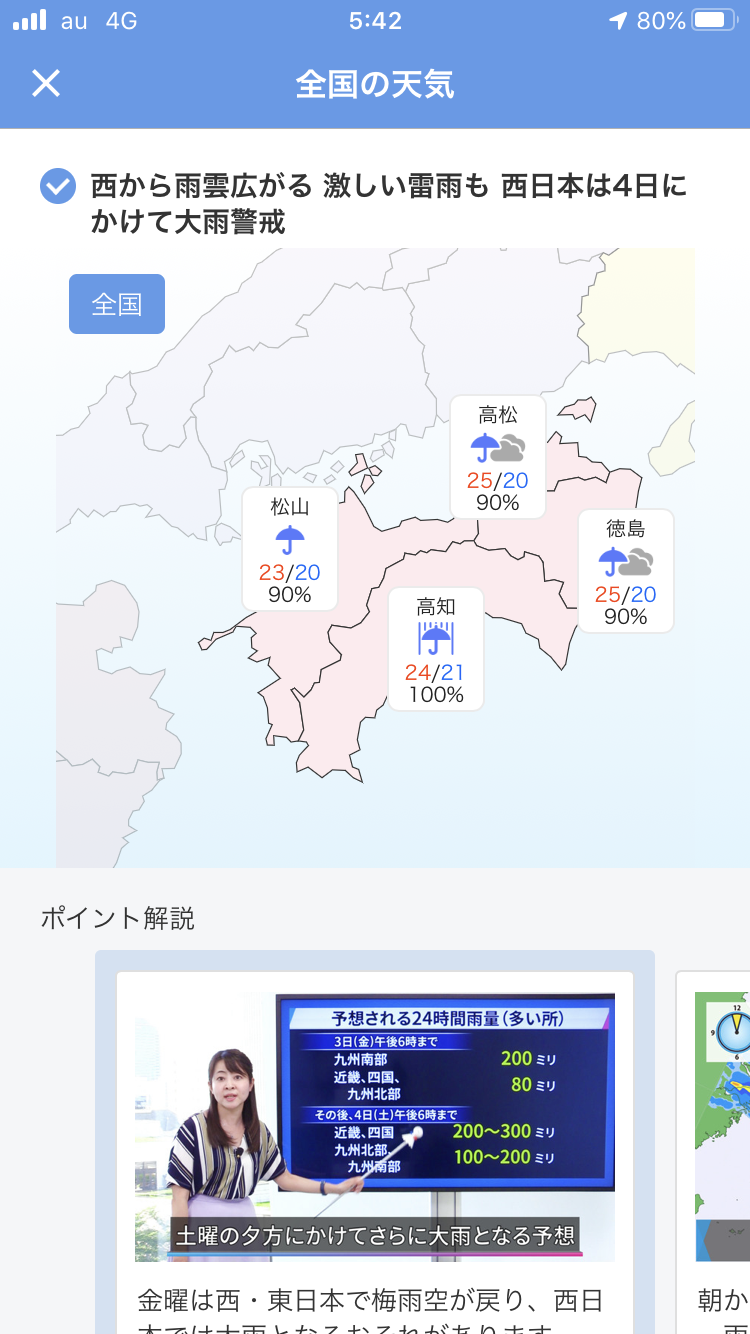The width and height of the screenshot is (750, 1334).
Task: View the 徳島 weather details
Action: click(625, 571)
